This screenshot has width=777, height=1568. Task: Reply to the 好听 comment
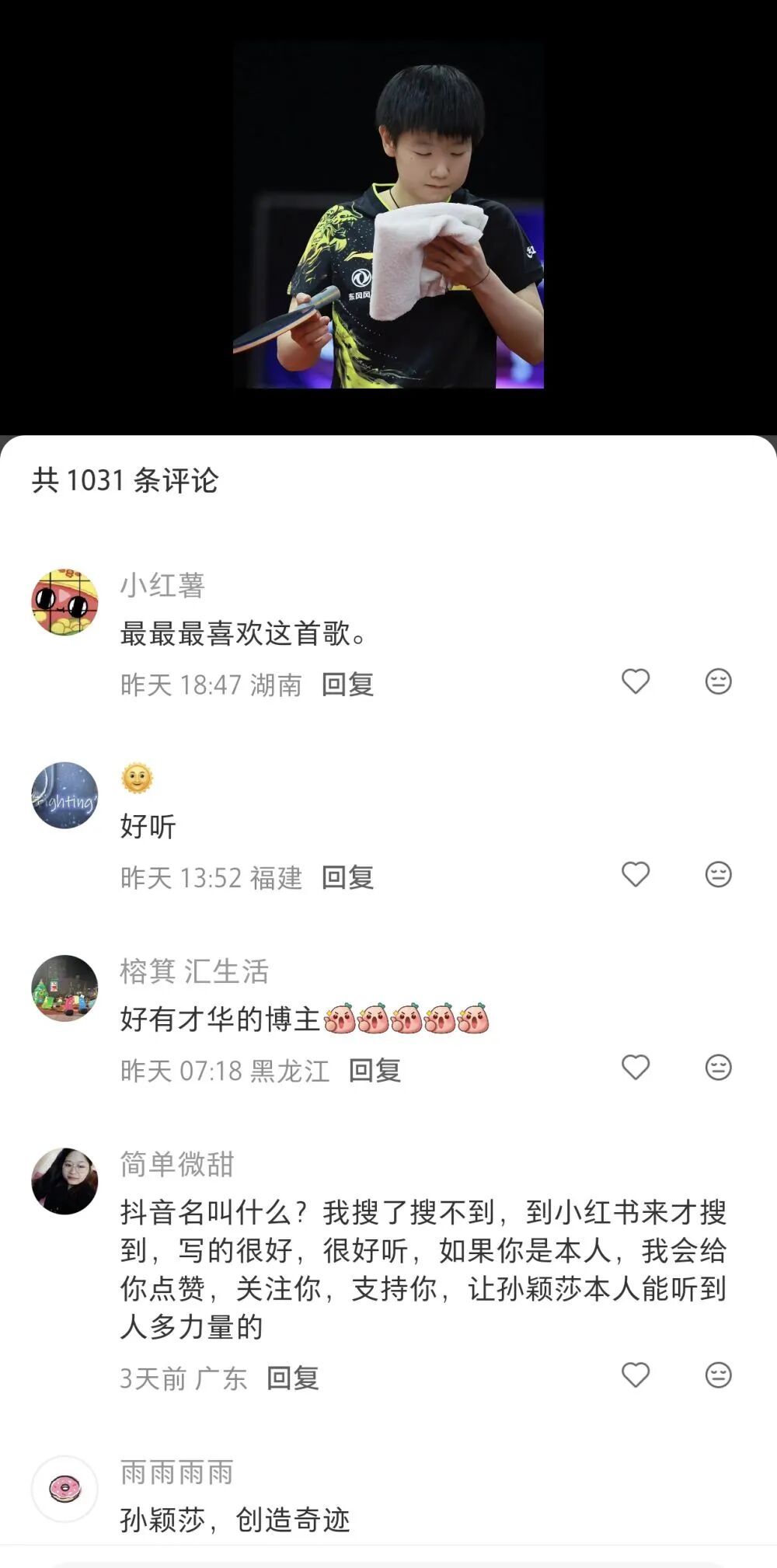click(347, 877)
